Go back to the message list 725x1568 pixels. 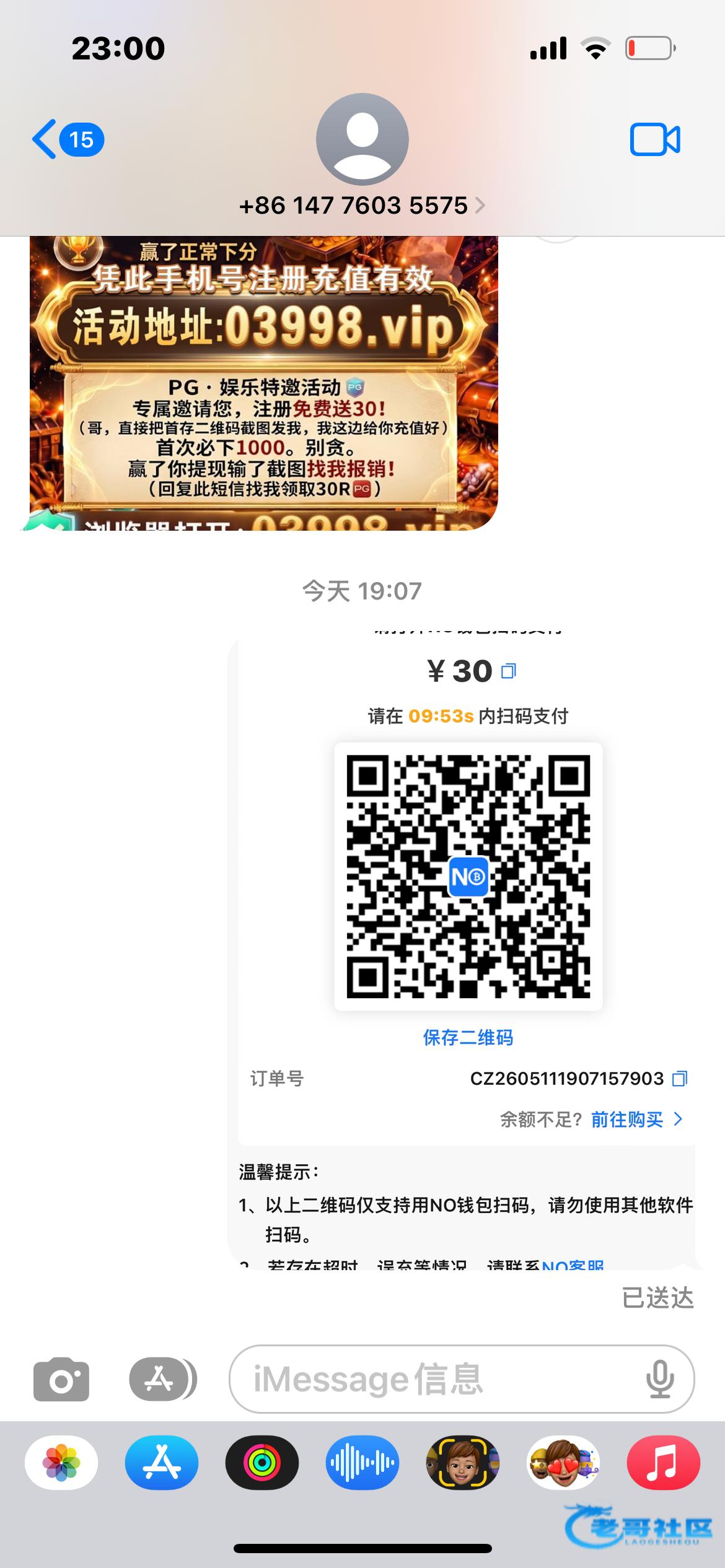click(x=68, y=139)
